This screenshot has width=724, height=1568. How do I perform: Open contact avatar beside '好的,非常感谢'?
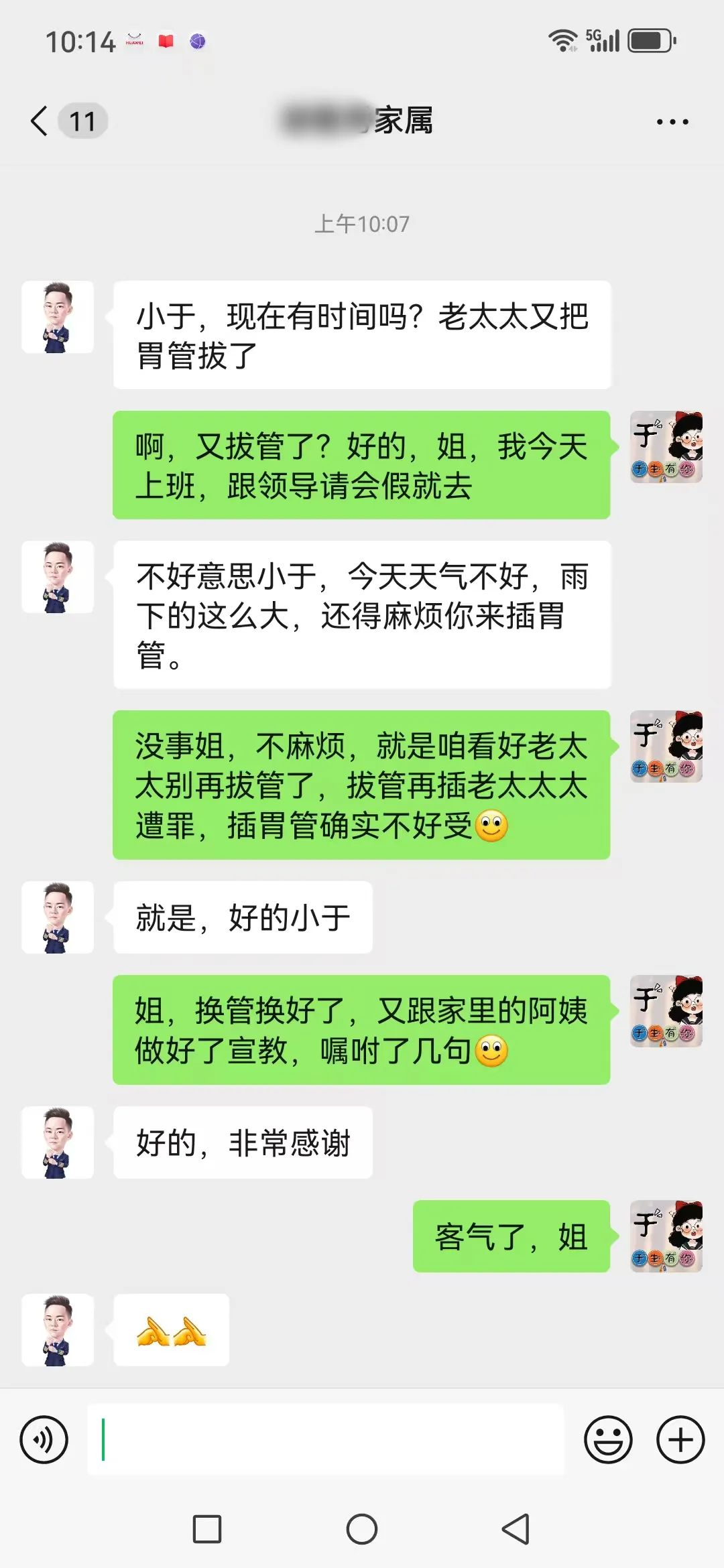point(58,1142)
